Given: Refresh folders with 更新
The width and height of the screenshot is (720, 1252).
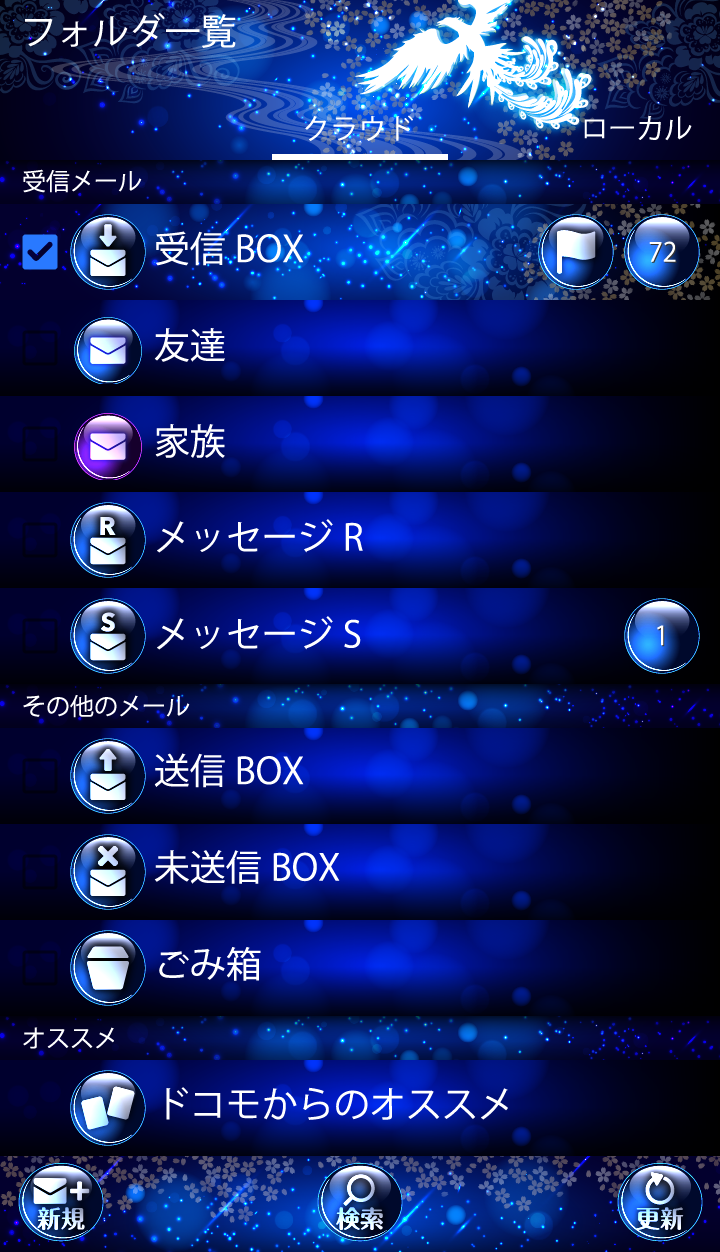Looking at the screenshot, I should [x=659, y=1203].
